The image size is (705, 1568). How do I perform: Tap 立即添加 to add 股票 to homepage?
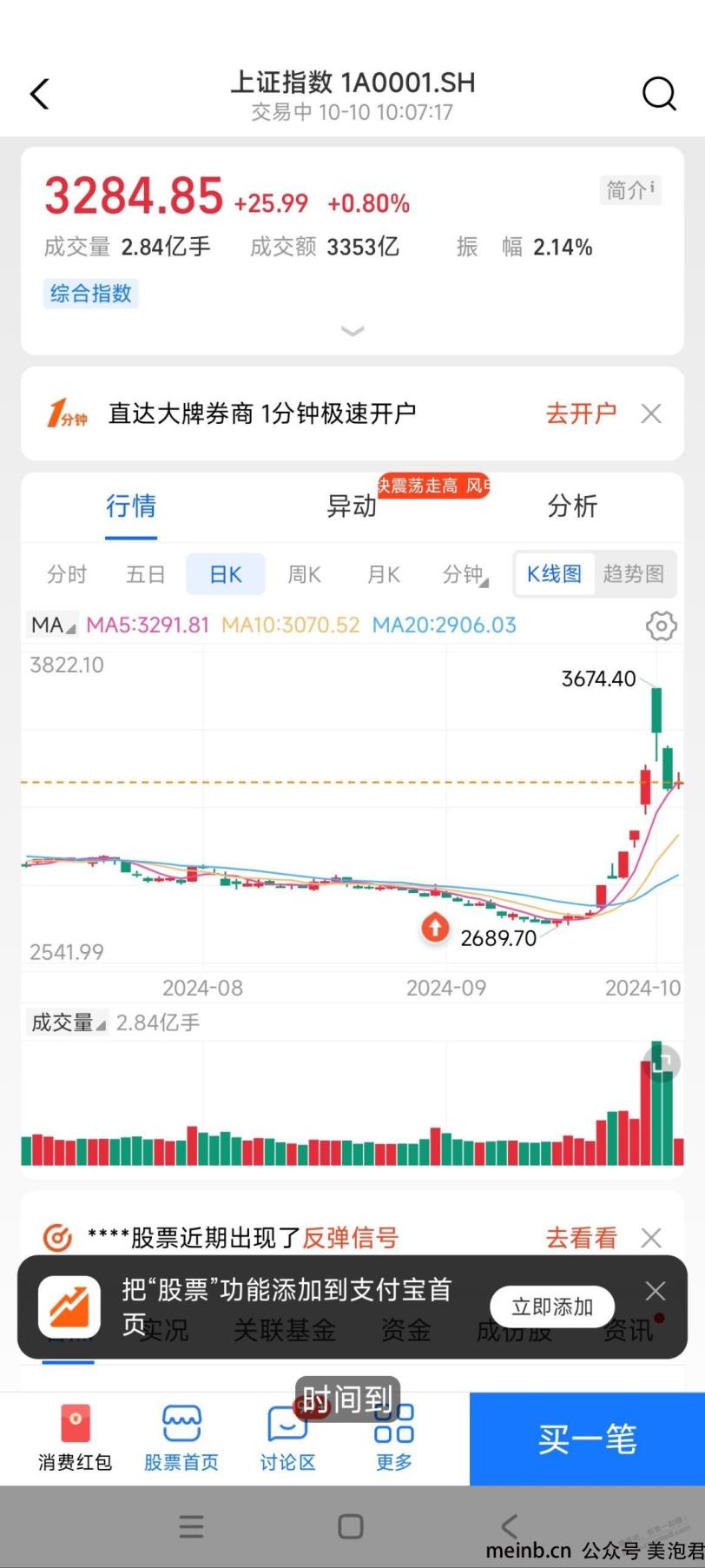click(x=552, y=1307)
